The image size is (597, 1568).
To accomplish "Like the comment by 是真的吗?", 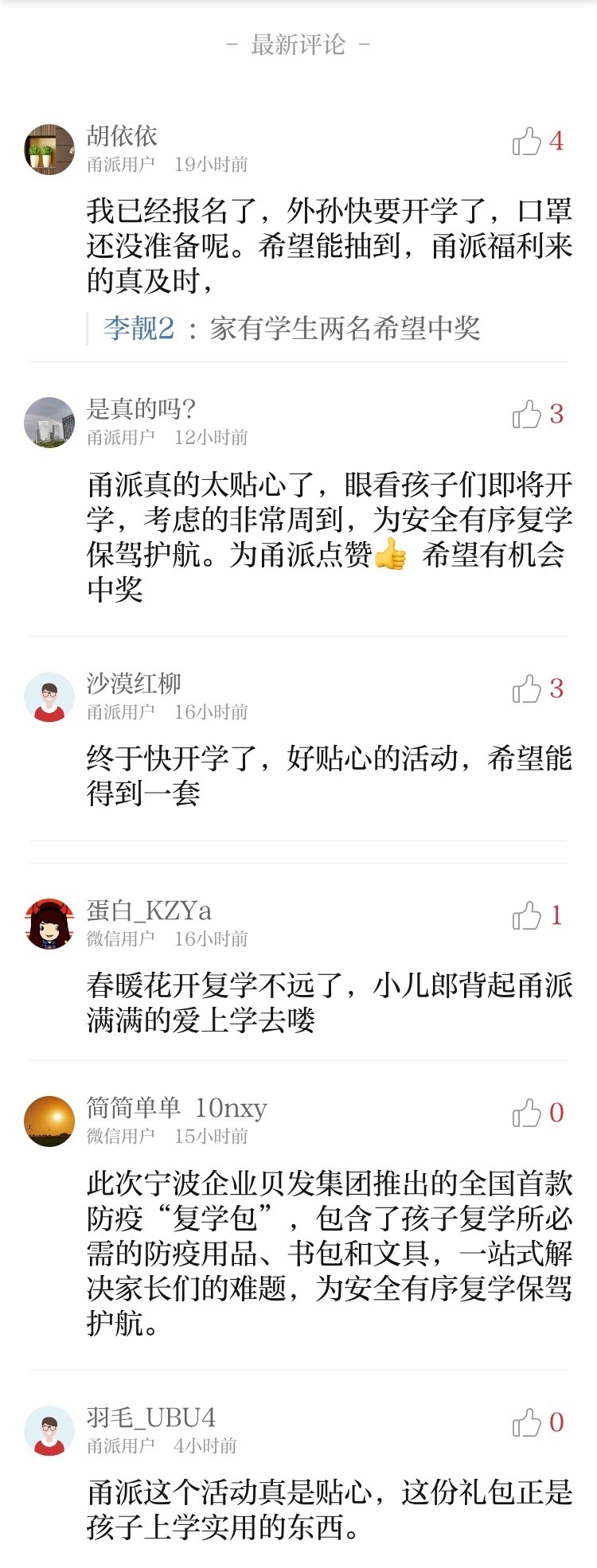I will [527, 415].
